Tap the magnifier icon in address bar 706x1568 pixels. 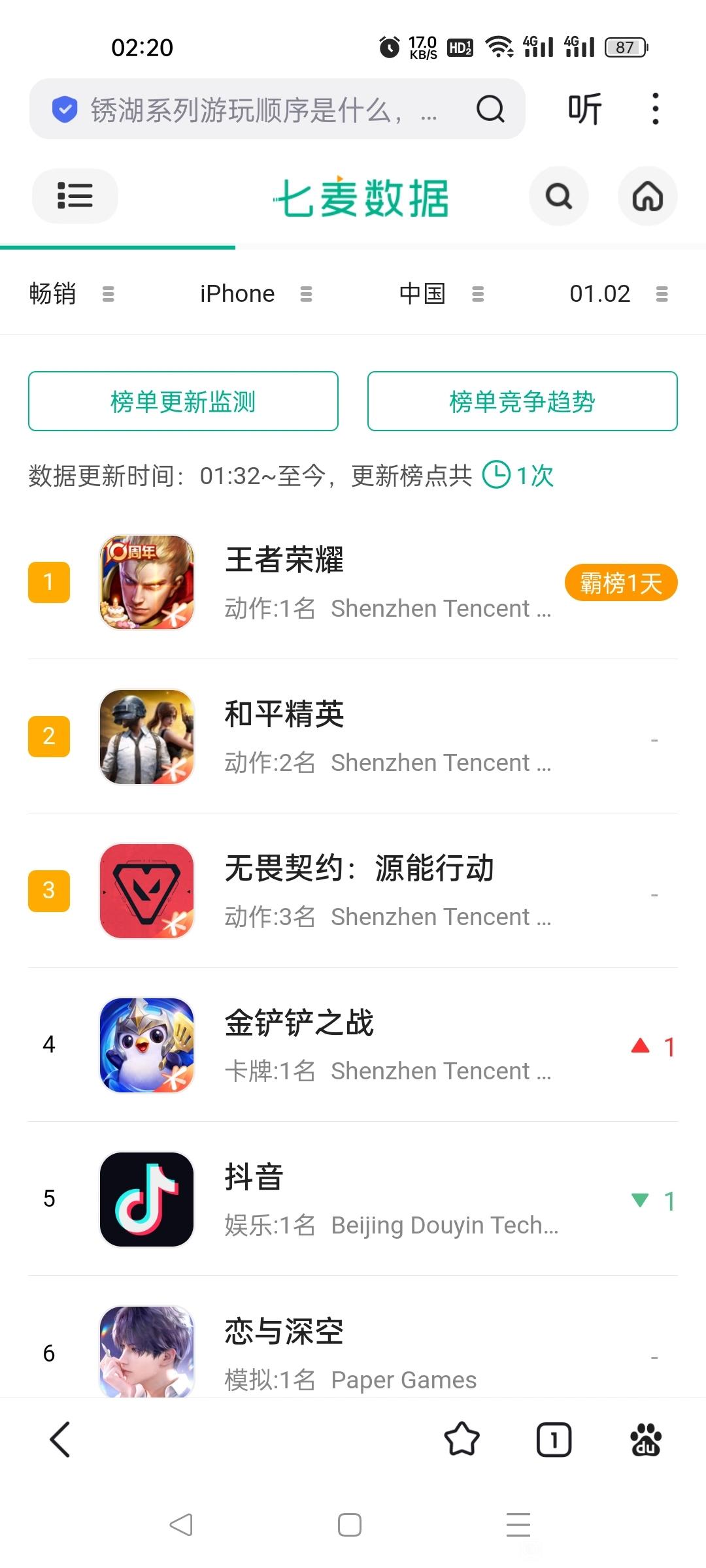490,109
